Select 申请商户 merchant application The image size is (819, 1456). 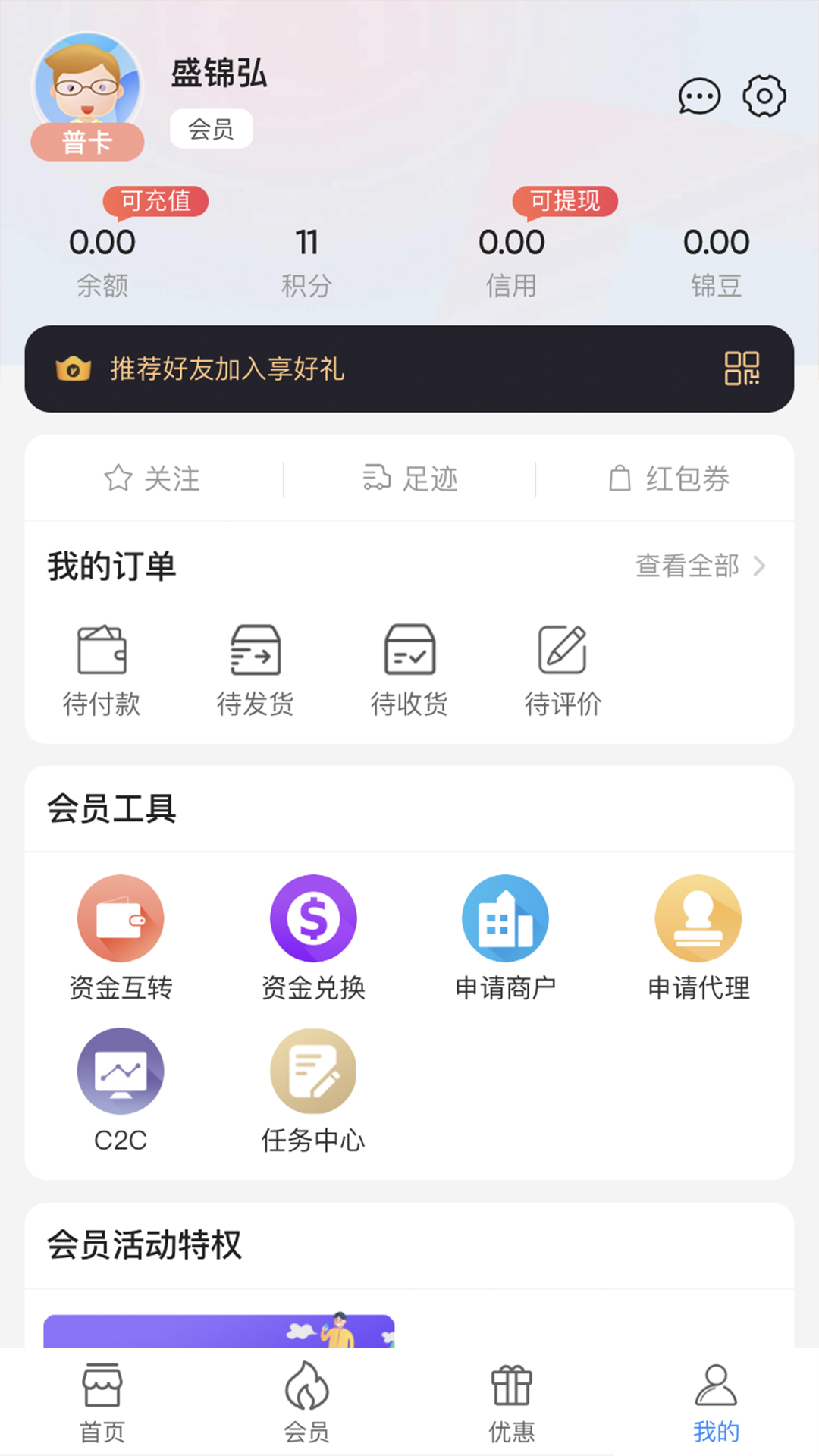point(506,938)
